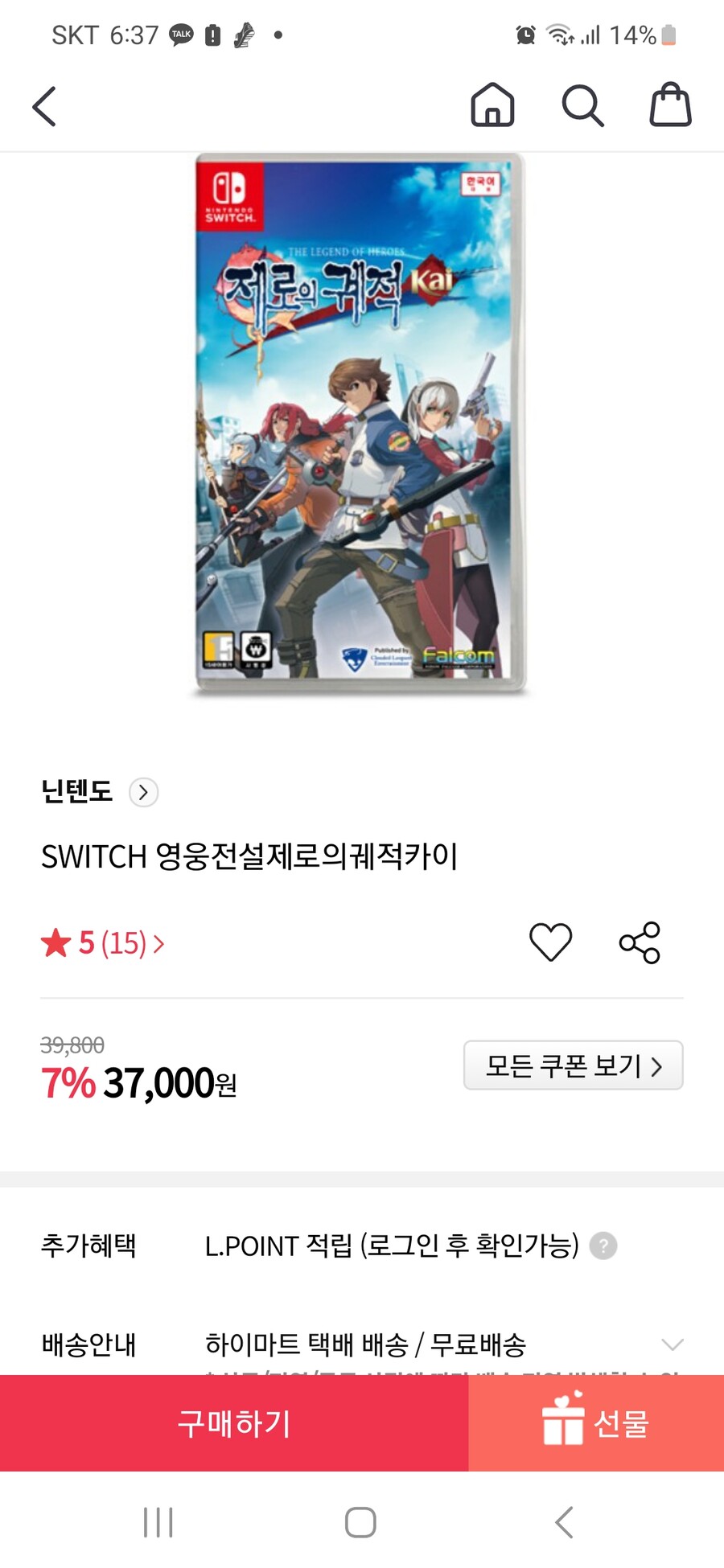The height and width of the screenshot is (1568, 724).
Task: Tap the red star rating icon
Action: tap(55, 944)
